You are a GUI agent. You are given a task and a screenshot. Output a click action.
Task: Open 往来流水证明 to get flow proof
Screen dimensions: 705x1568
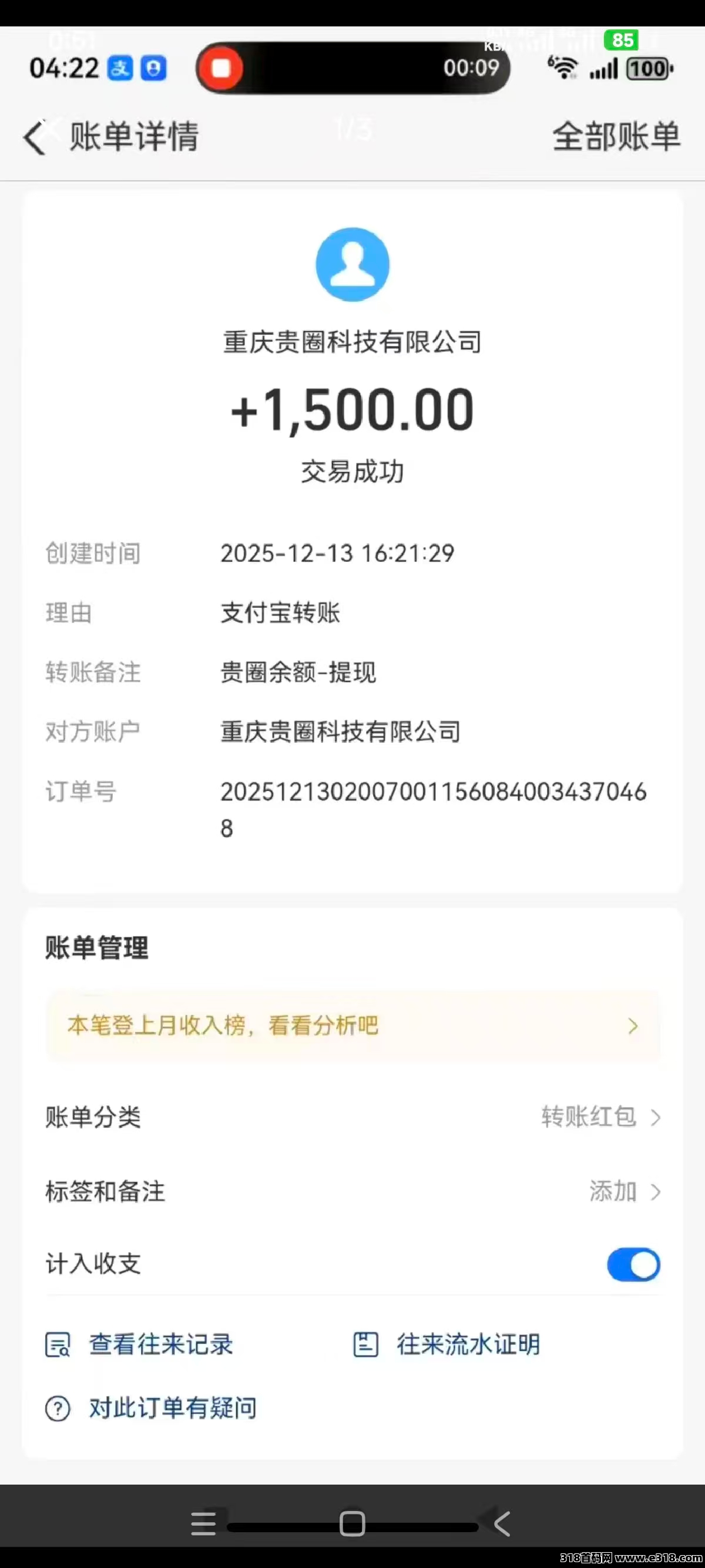click(x=467, y=1345)
